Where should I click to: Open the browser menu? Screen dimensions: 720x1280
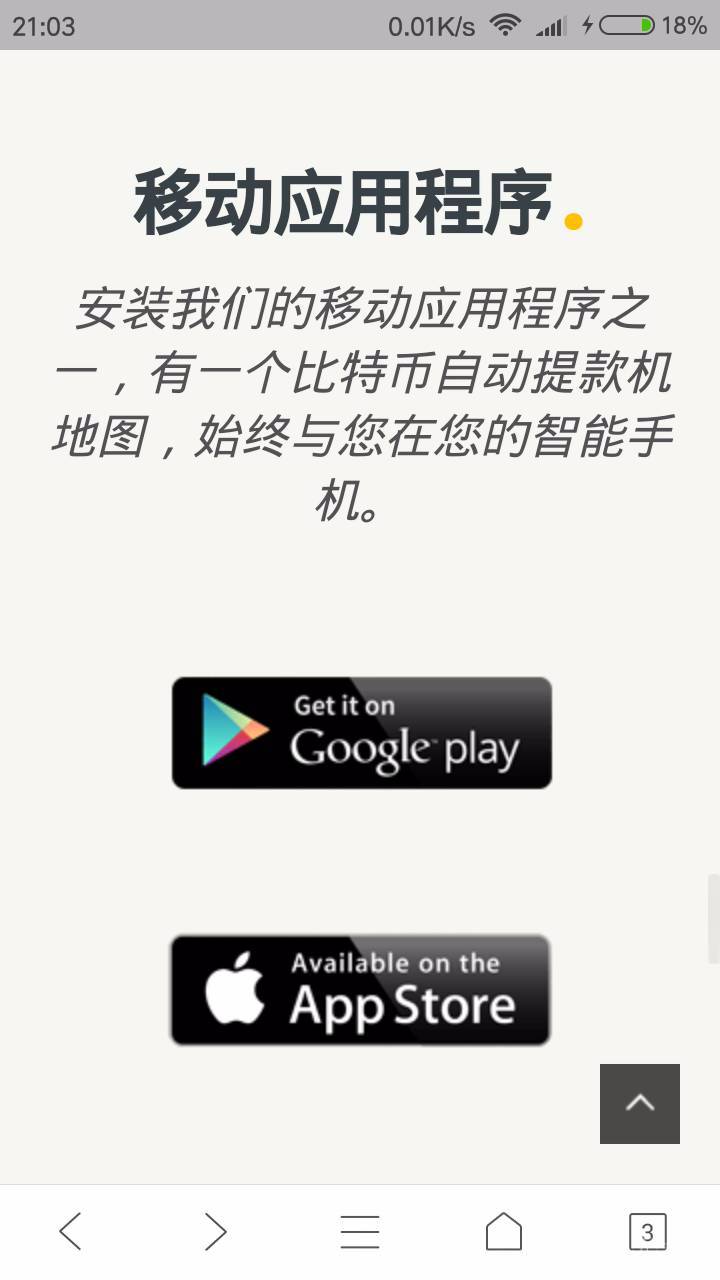coord(360,1231)
